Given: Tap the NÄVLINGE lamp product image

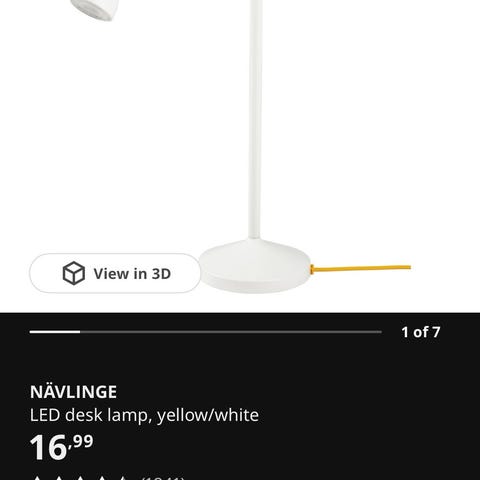Looking at the screenshot, I should point(240,147).
